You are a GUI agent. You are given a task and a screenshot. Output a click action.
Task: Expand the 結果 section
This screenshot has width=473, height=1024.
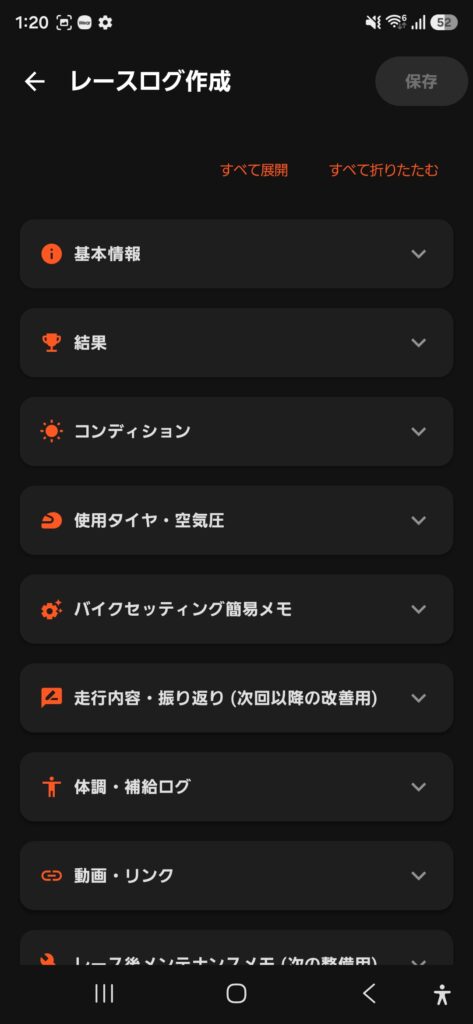click(x=236, y=343)
